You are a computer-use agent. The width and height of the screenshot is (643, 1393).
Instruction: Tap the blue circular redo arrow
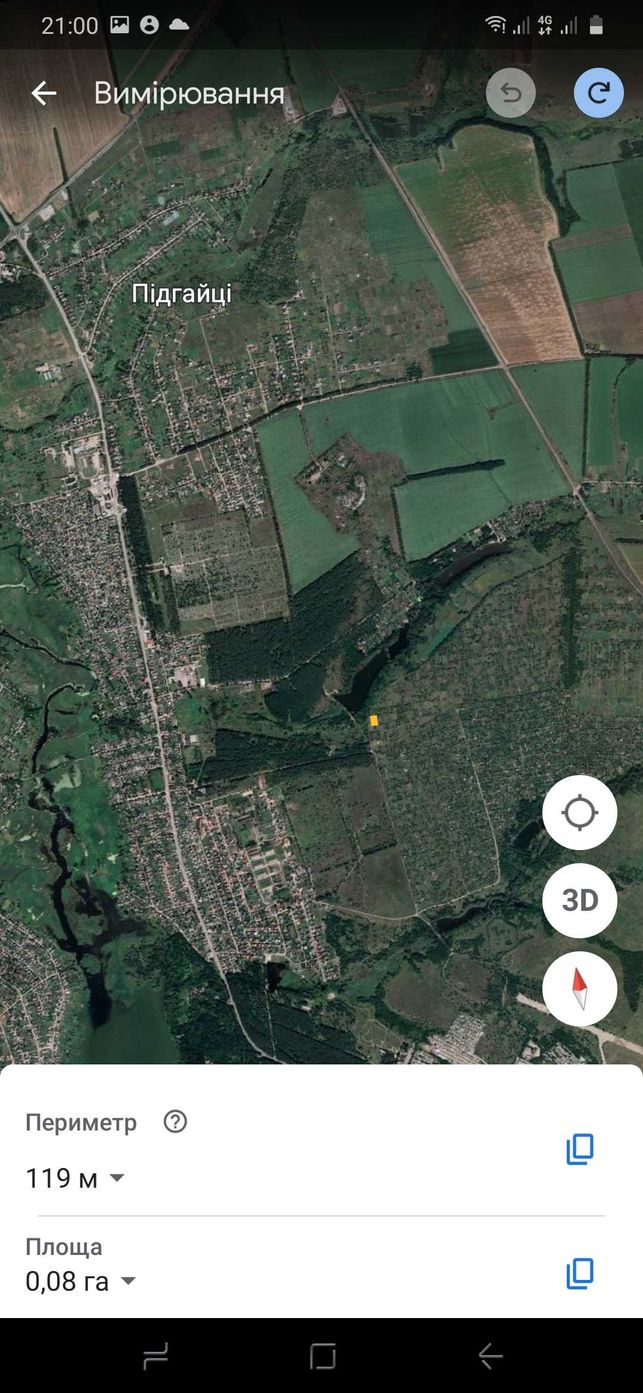(598, 93)
